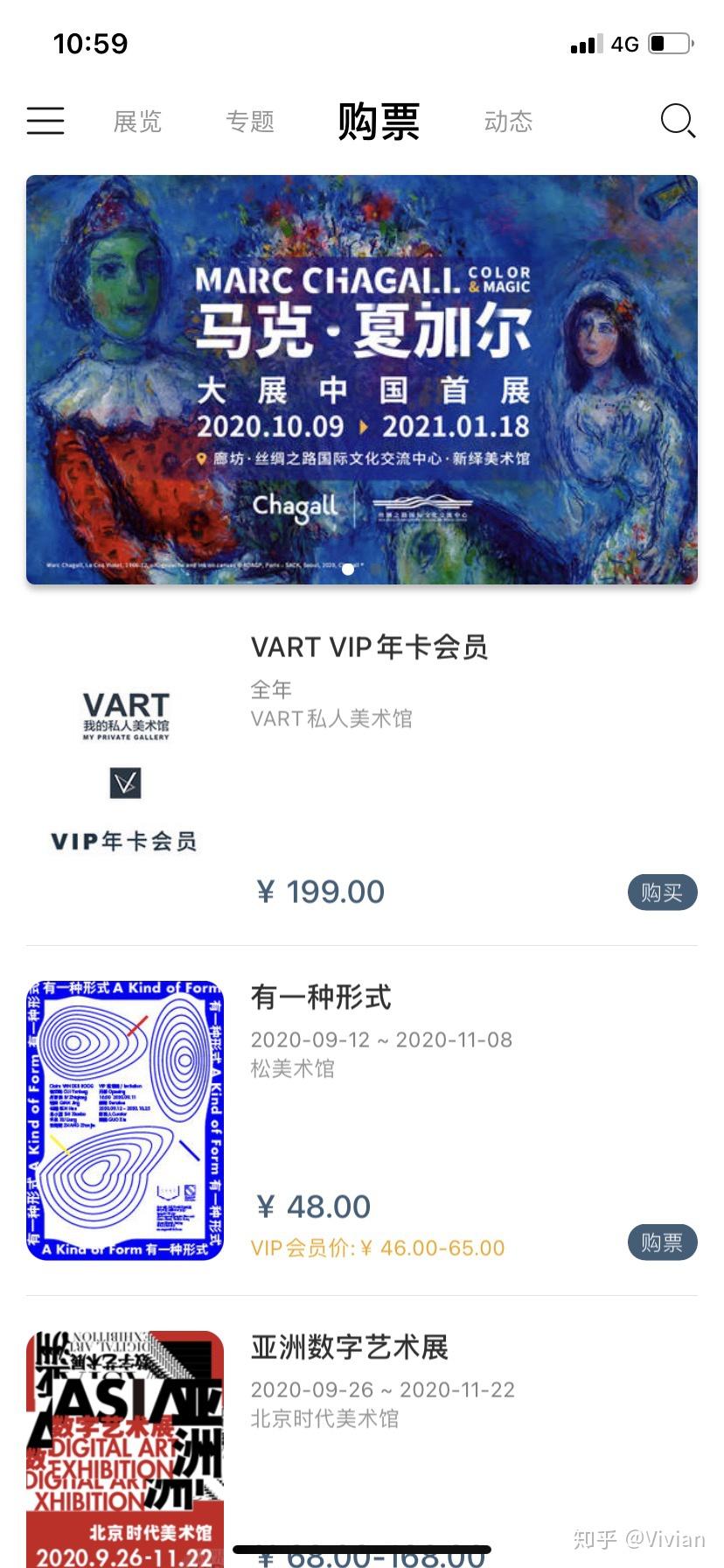This screenshot has width=724, height=1568.
Task: Open the hamburger drawer menu
Action: coord(45,121)
